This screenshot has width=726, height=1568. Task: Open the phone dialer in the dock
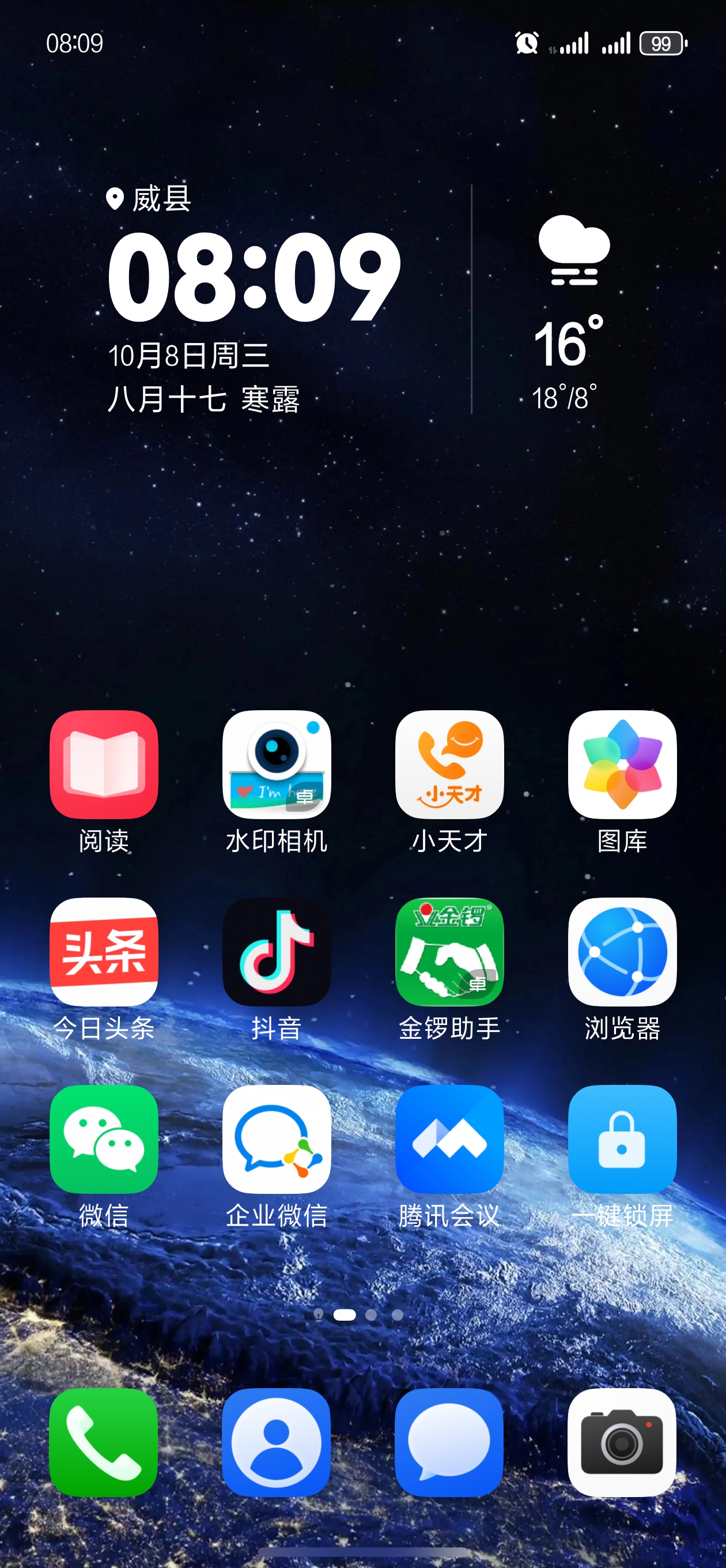(x=104, y=1442)
